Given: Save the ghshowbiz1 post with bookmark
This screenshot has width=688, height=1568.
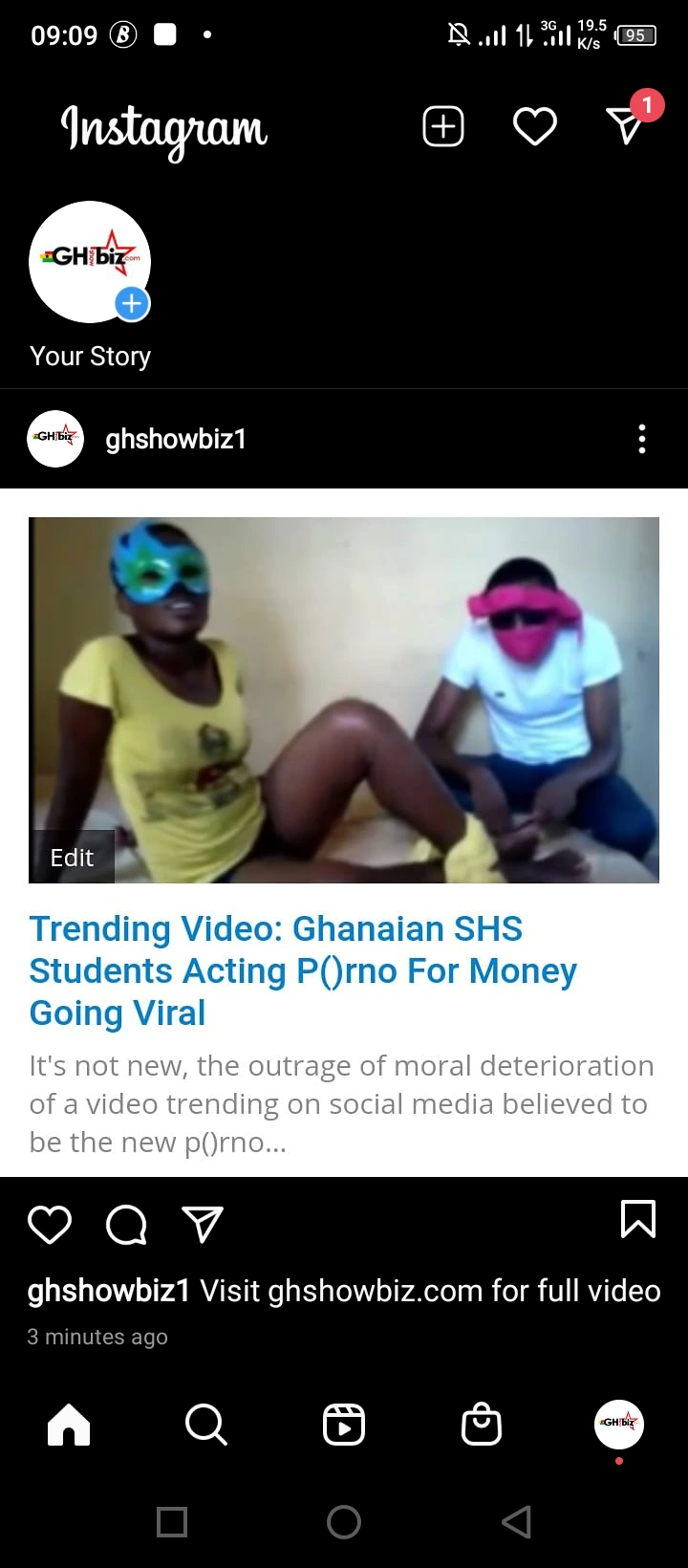Looking at the screenshot, I should coord(637,1219).
